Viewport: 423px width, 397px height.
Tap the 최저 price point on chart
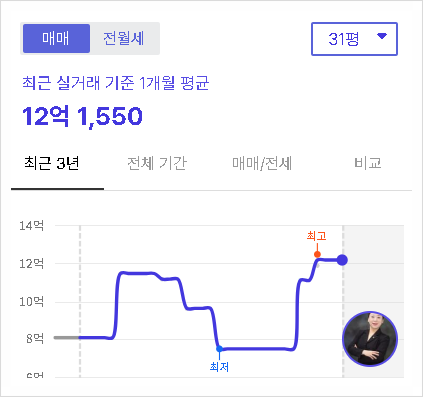[219, 349]
